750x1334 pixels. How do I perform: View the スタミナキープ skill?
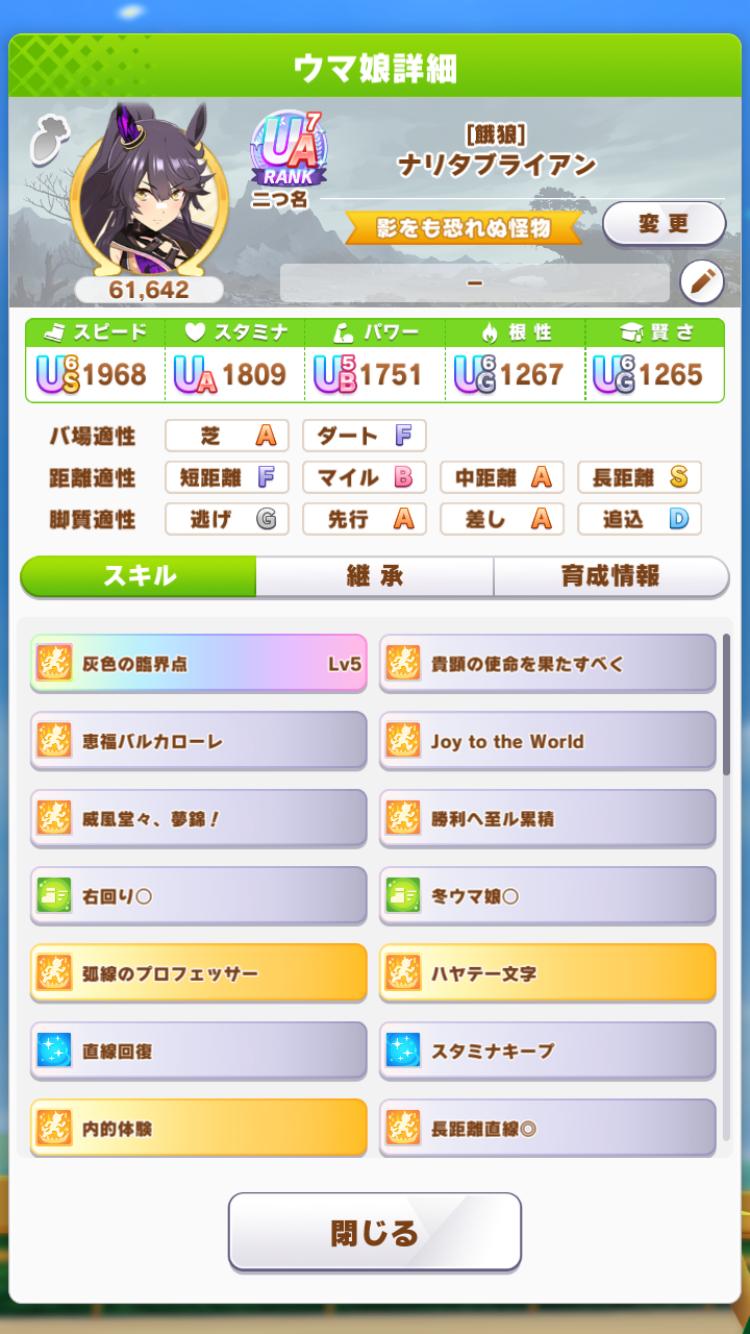[x=547, y=1051]
